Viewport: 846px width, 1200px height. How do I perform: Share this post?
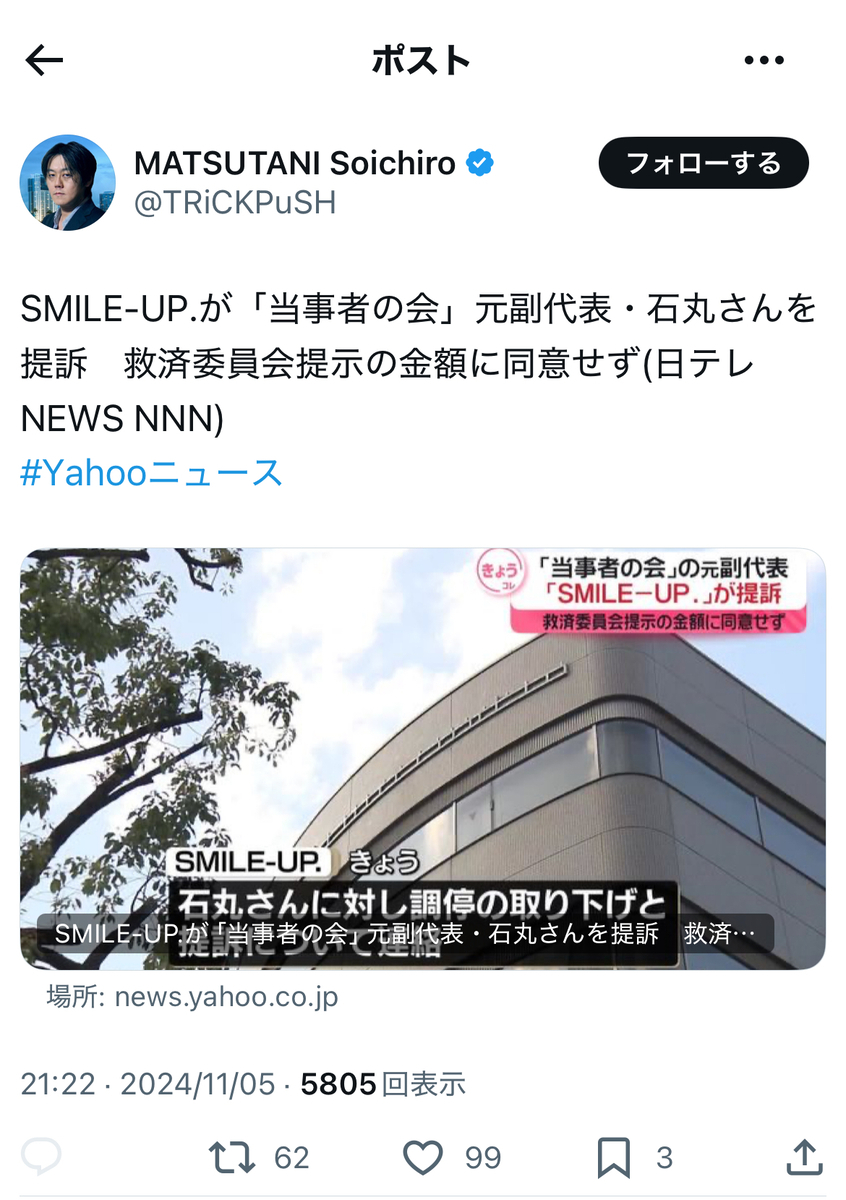click(x=804, y=1158)
